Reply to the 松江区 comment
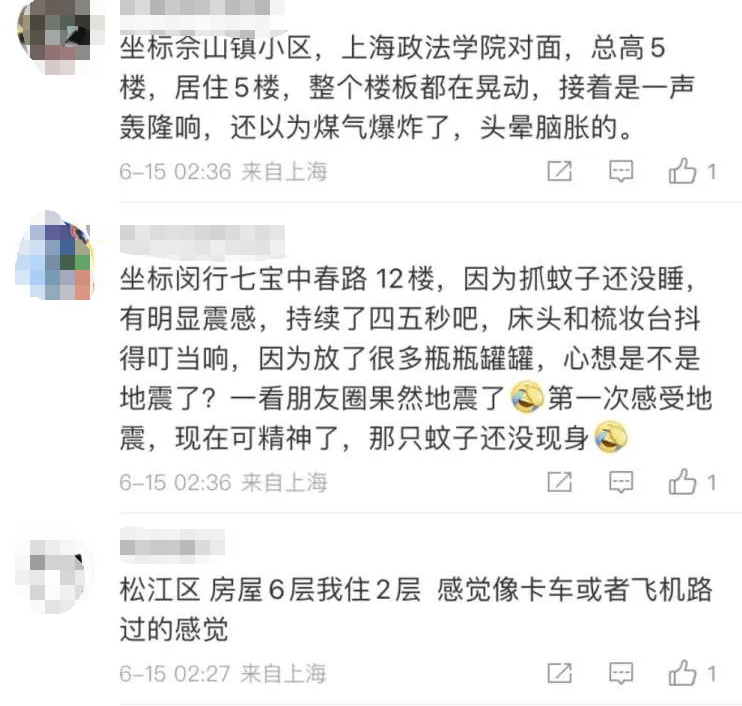This screenshot has width=742, height=706. coord(622,672)
